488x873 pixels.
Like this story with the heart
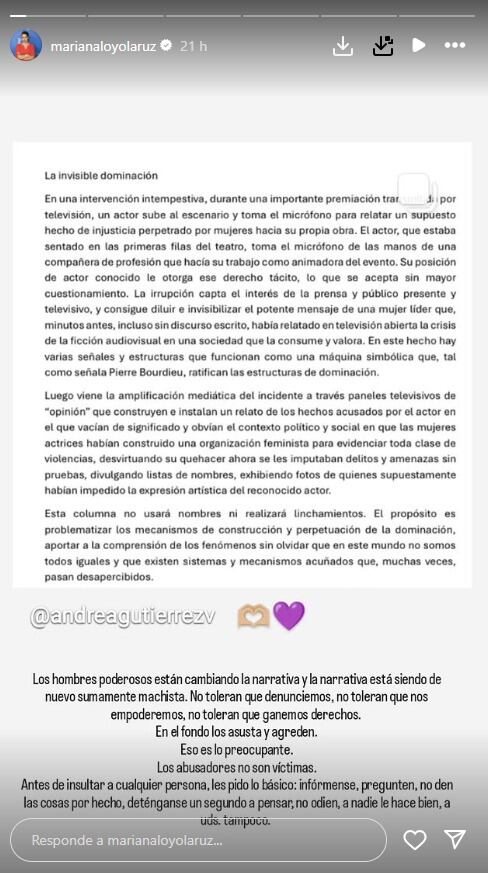tap(414, 840)
